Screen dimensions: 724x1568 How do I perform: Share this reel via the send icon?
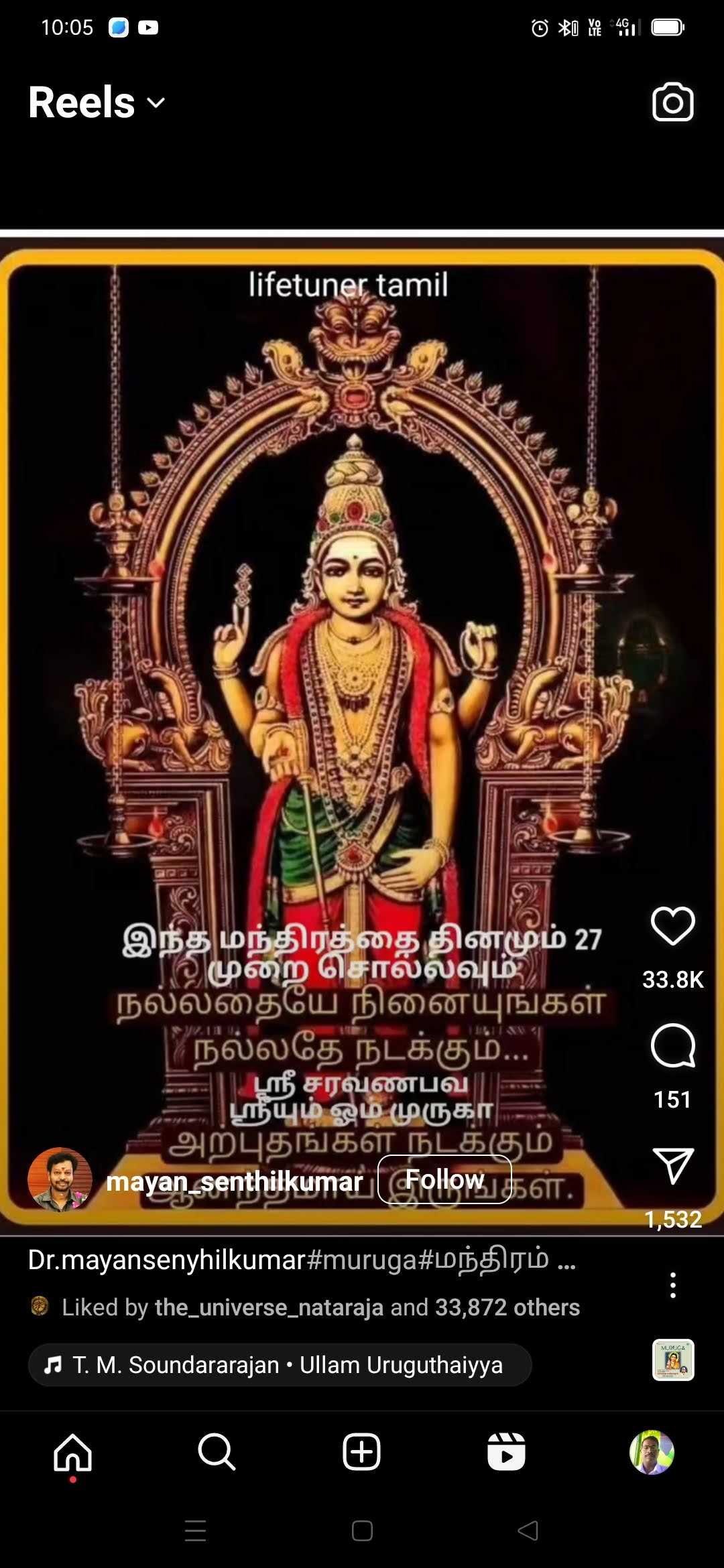click(672, 1166)
